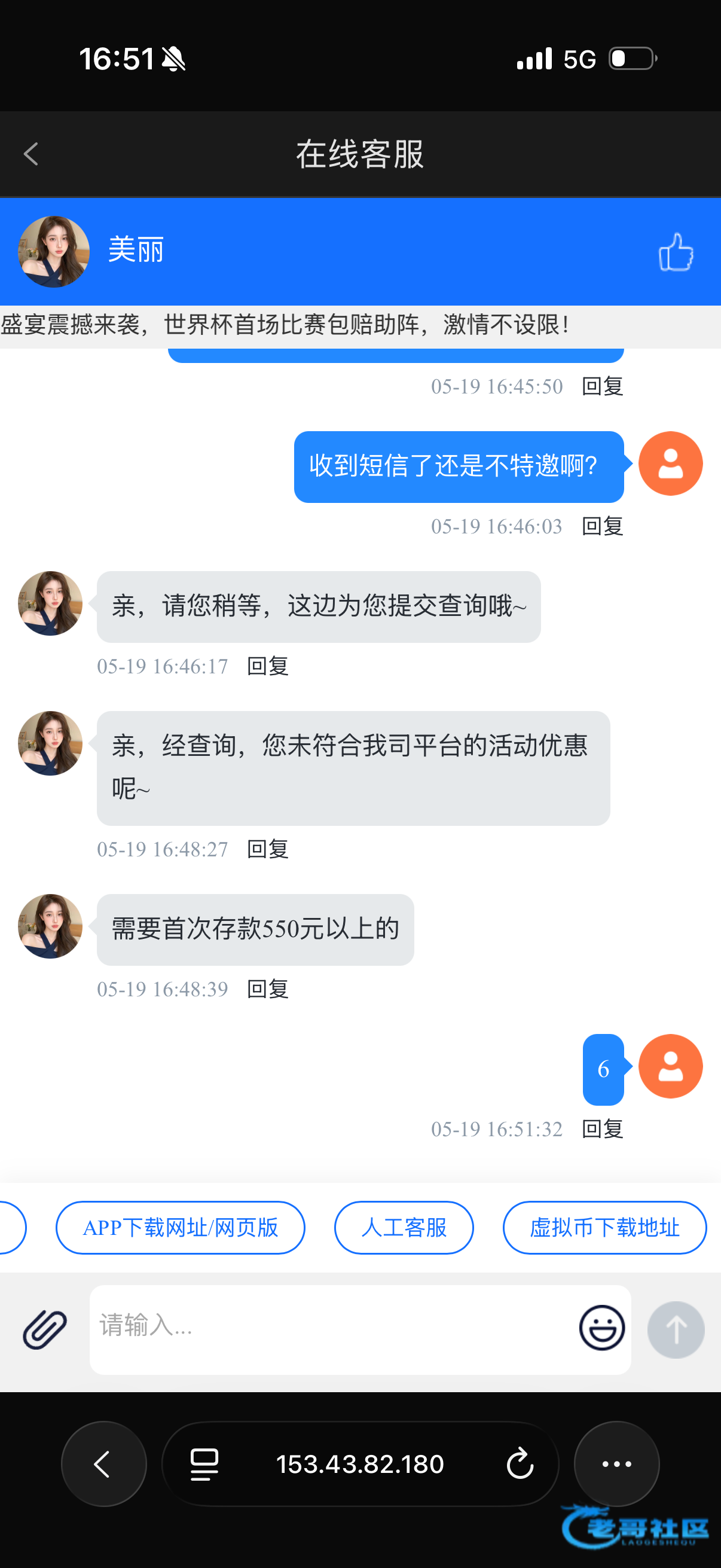
Task: Choose the 人工客服 quick option
Action: [404, 1228]
